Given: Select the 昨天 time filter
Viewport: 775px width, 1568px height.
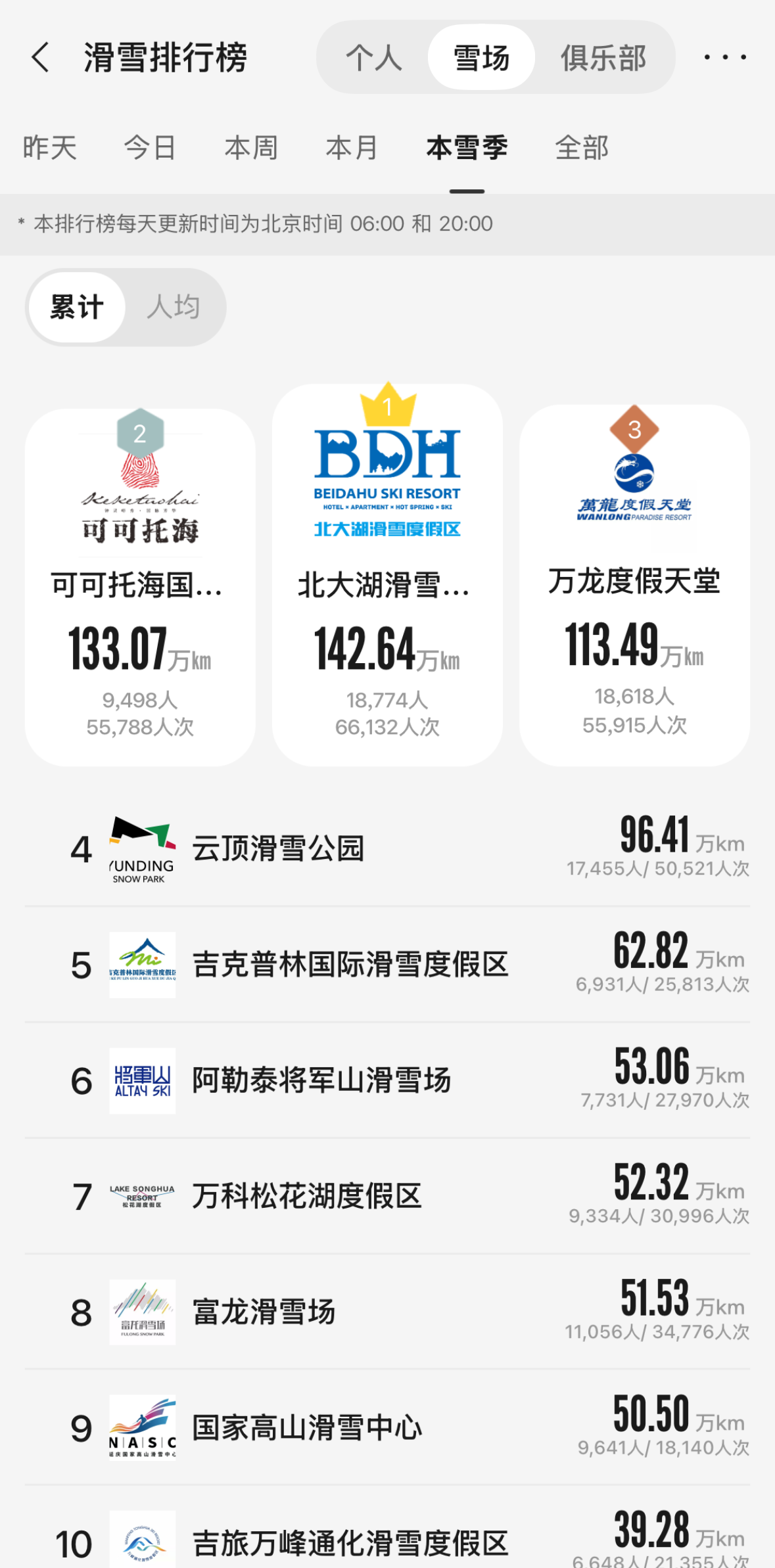Looking at the screenshot, I should [x=50, y=147].
